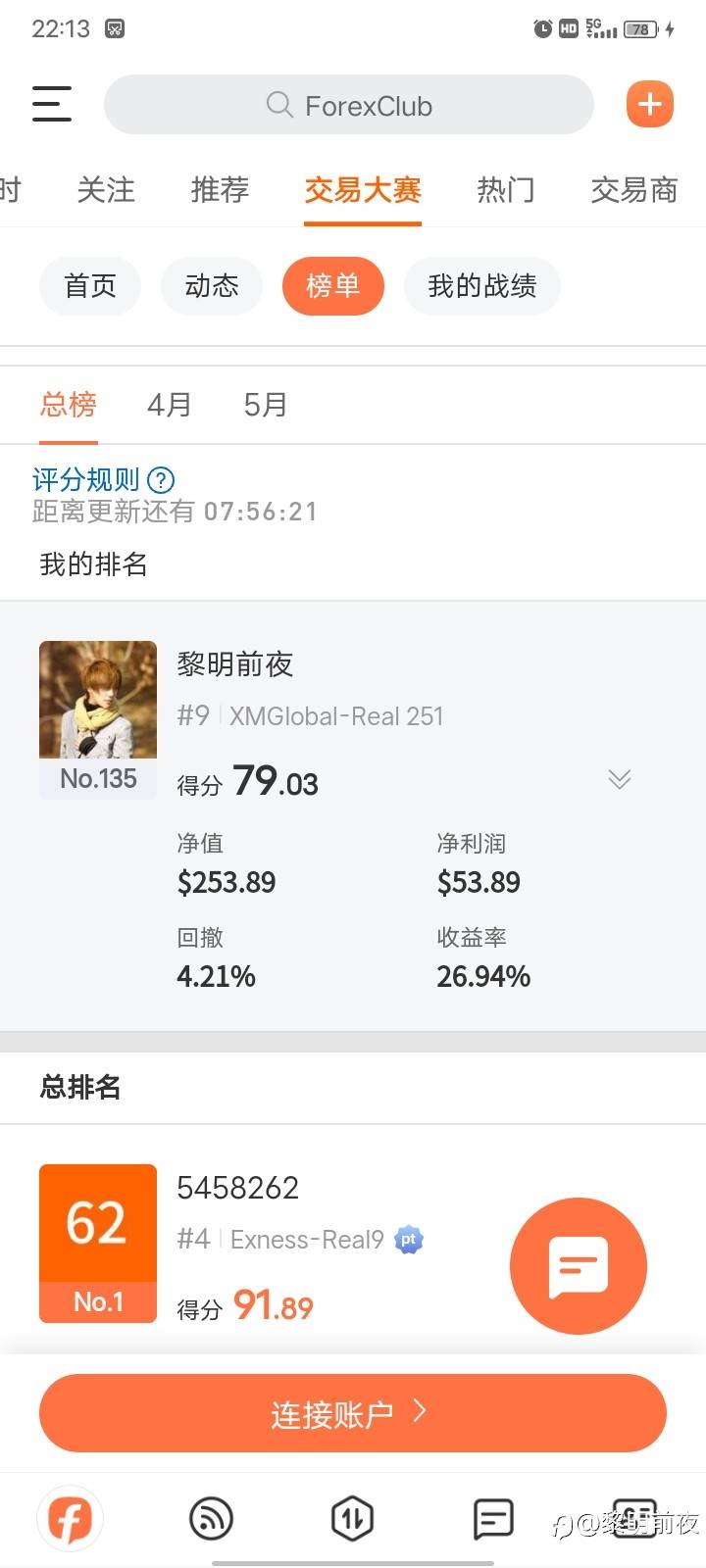706x1568 pixels.
Task: Tap the 连接账户 button
Action: (353, 1413)
